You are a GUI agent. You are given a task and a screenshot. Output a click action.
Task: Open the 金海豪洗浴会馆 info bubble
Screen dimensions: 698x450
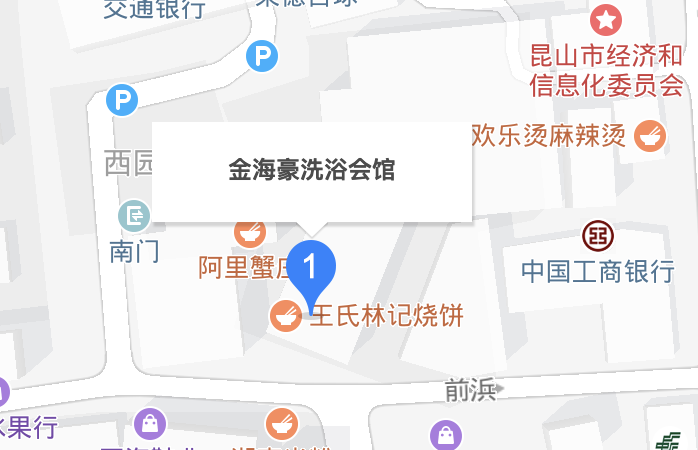click(x=311, y=171)
